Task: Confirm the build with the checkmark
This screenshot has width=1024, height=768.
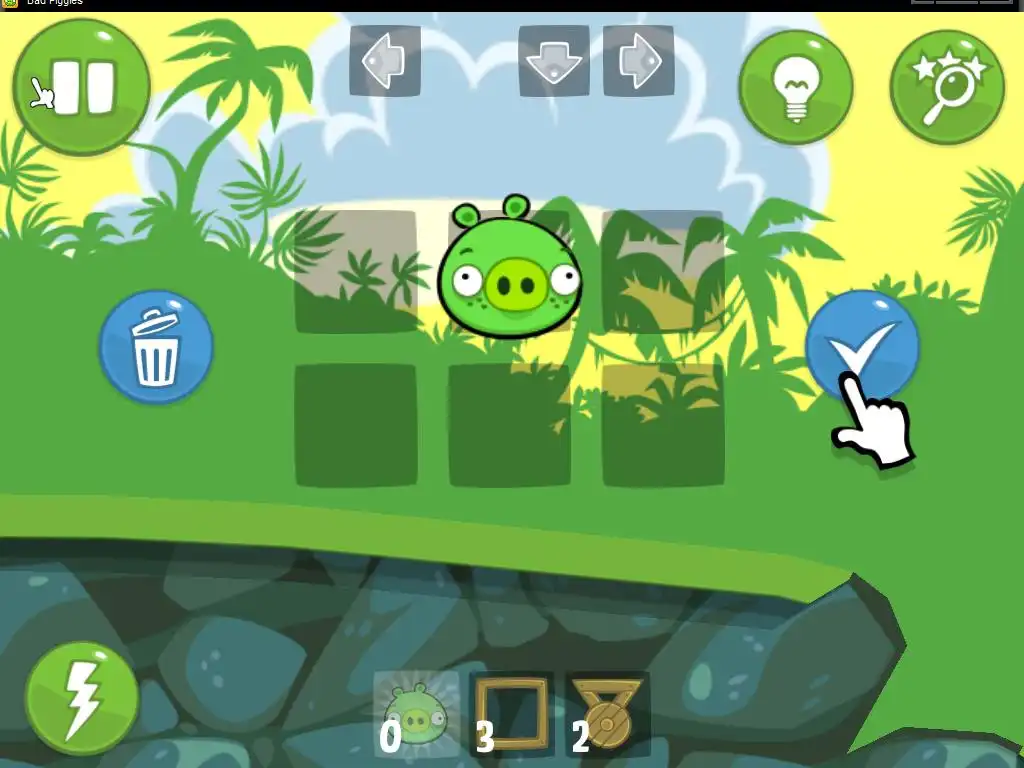Action: click(862, 346)
